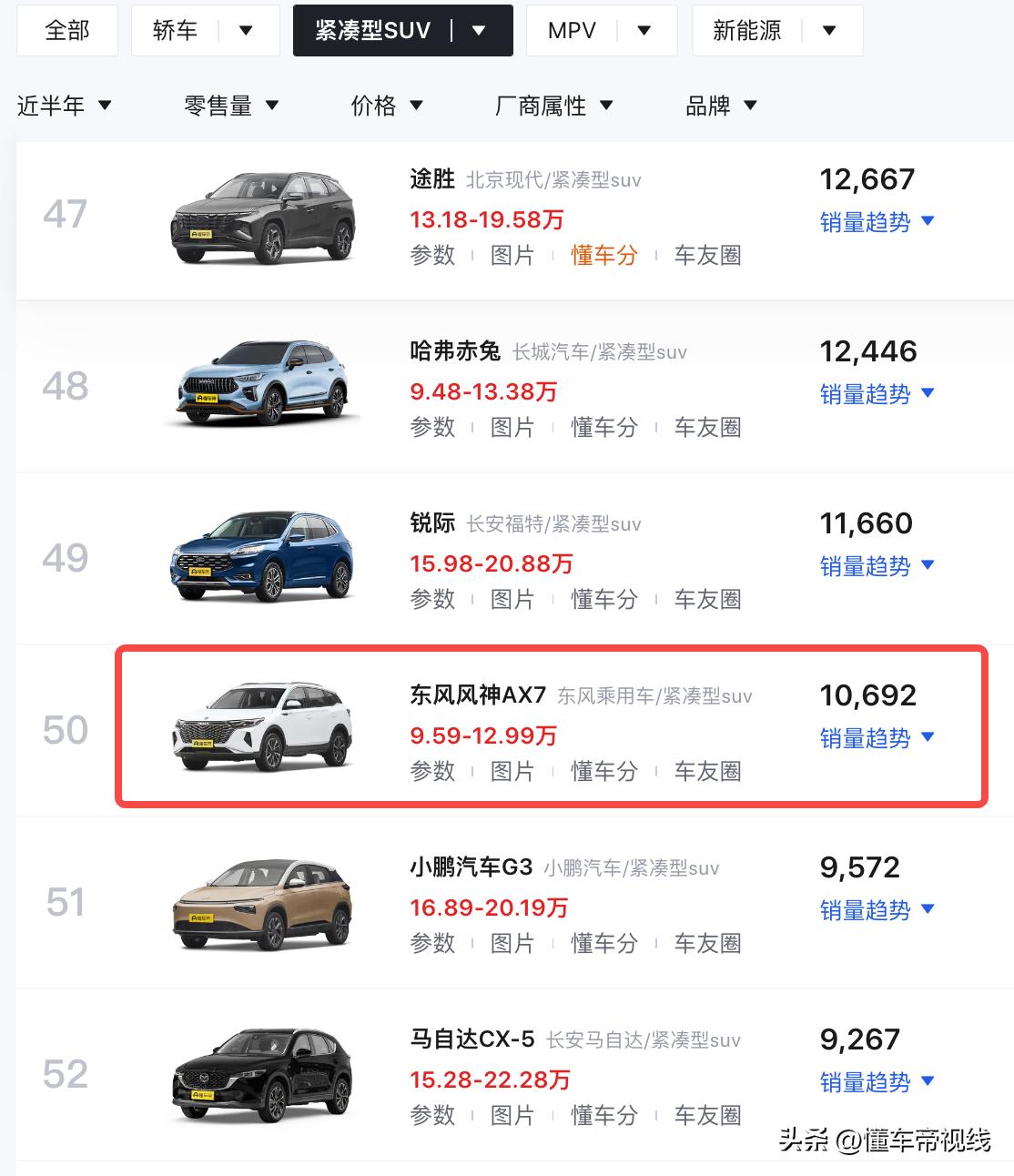Open the 轿车 category dropdown arrow
This screenshot has width=1014, height=1176.
pos(246,29)
